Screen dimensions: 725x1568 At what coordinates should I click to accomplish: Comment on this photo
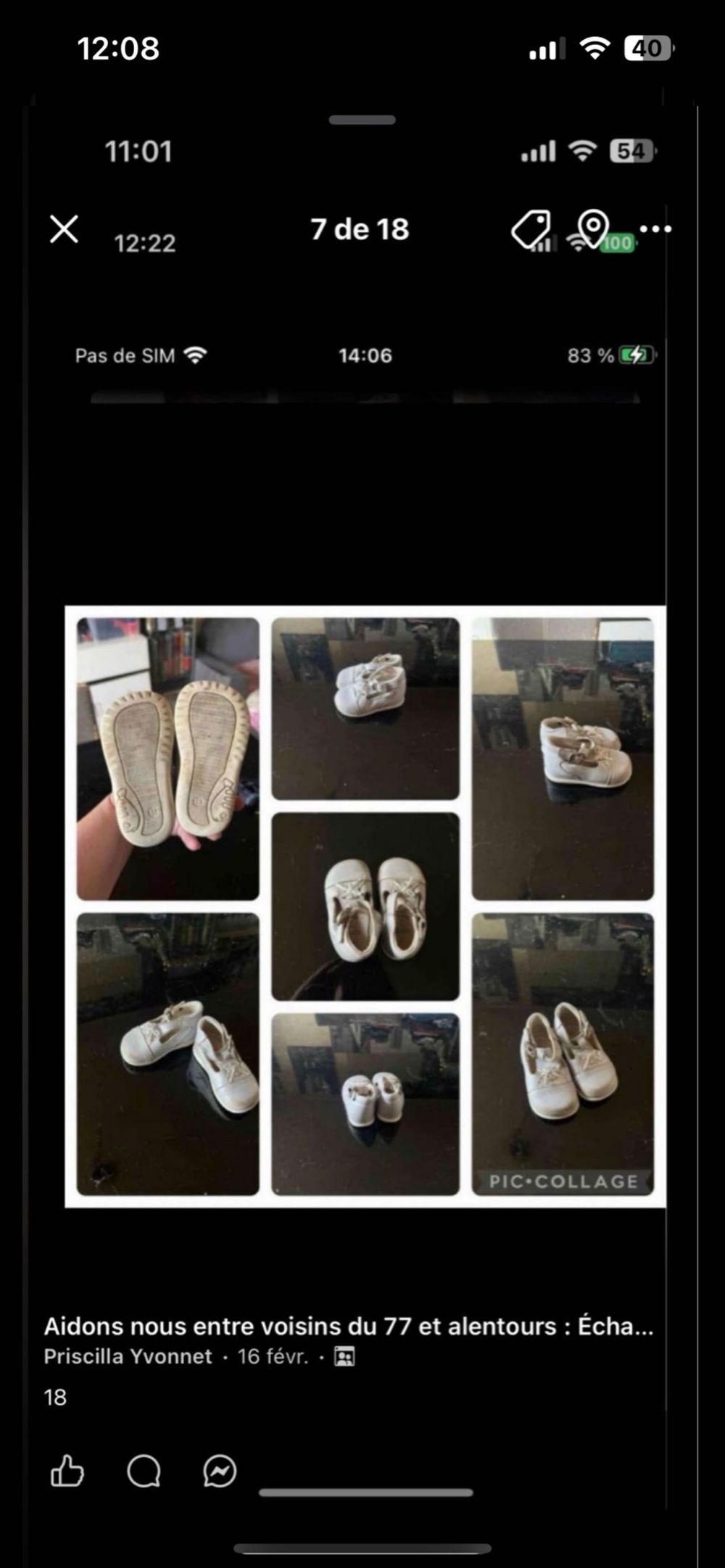144,1472
